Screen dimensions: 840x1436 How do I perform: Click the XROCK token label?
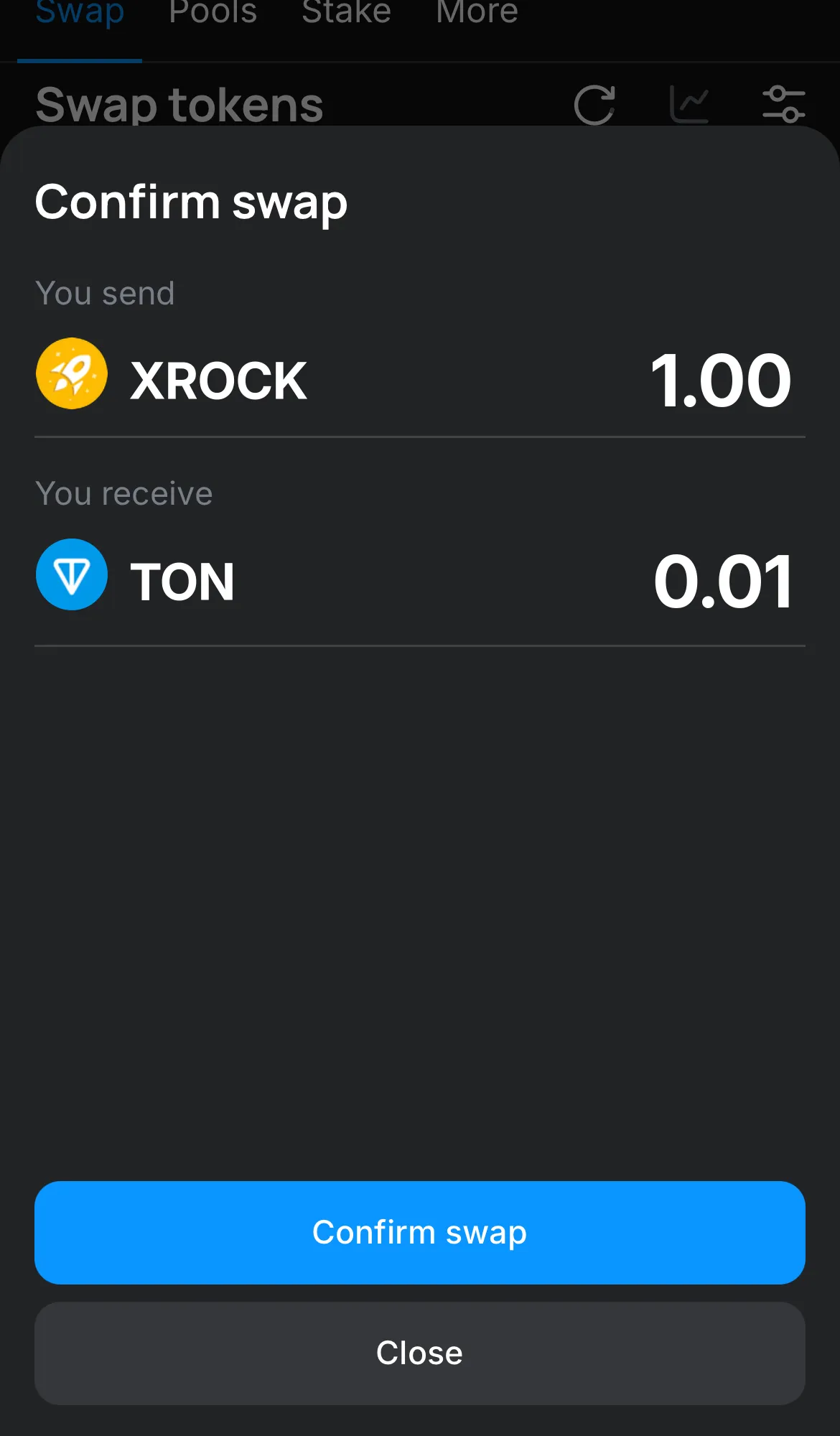[217, 379]
